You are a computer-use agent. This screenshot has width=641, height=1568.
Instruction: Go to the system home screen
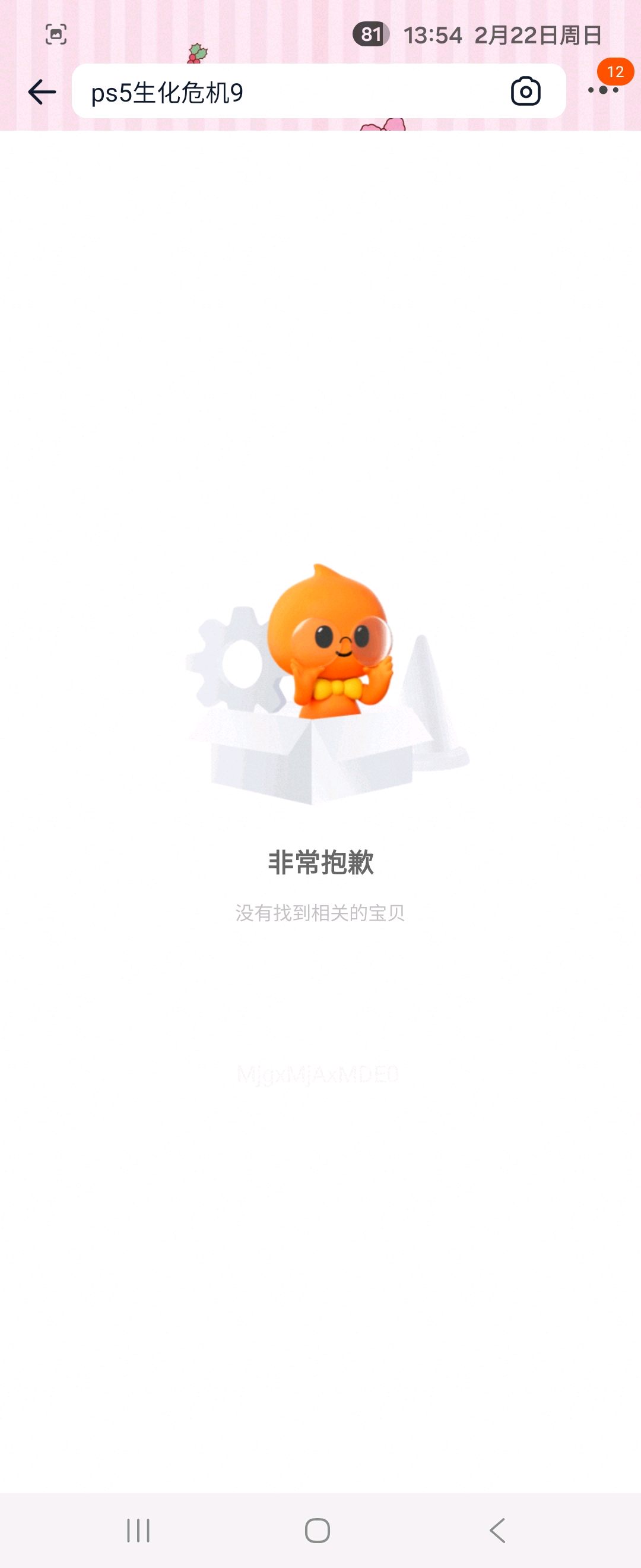click(318, 1529)
